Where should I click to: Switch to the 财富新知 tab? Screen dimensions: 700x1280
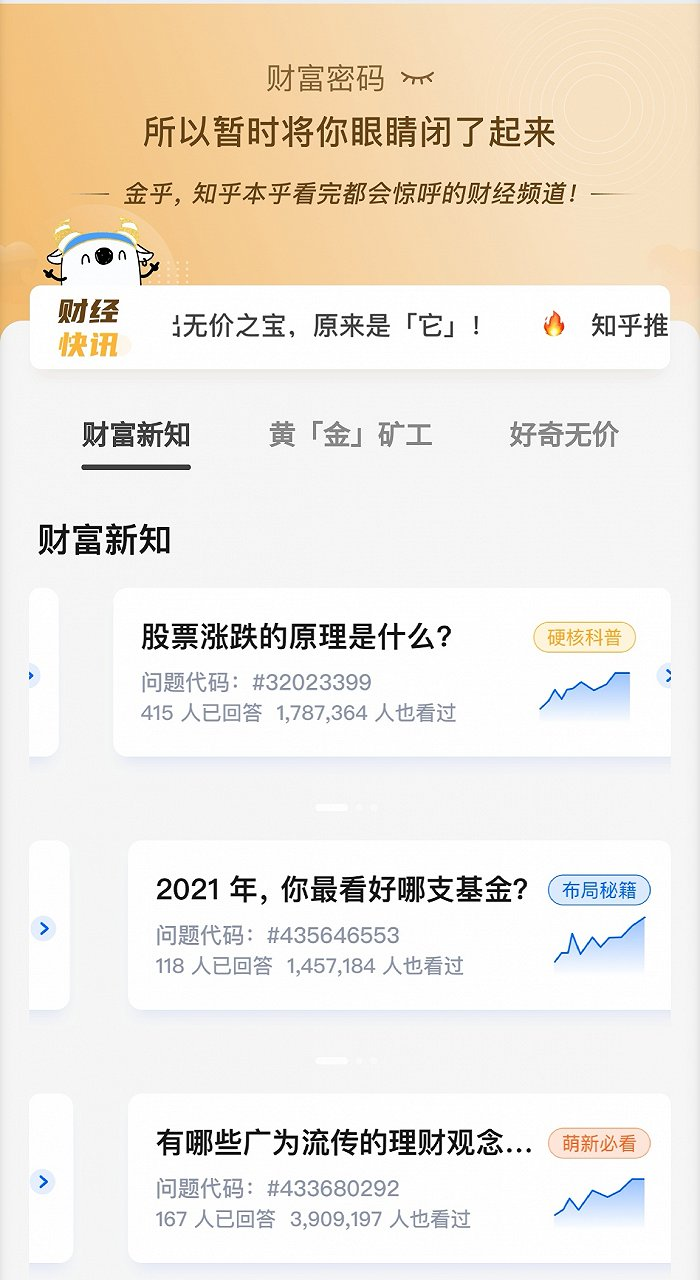pyautogui.click(x=136, y=435)
